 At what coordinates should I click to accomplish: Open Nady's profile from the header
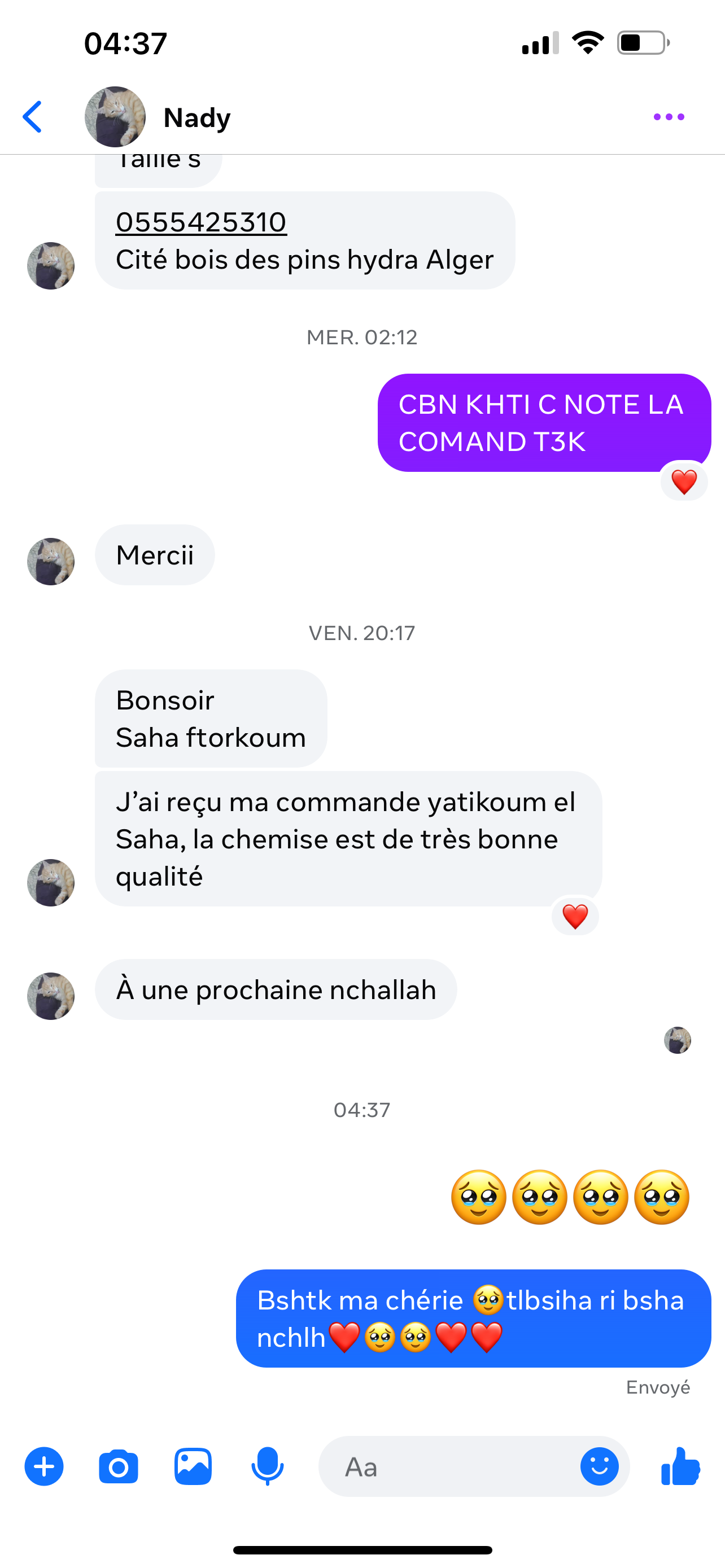pyautogui.click(x=196, y=117)
